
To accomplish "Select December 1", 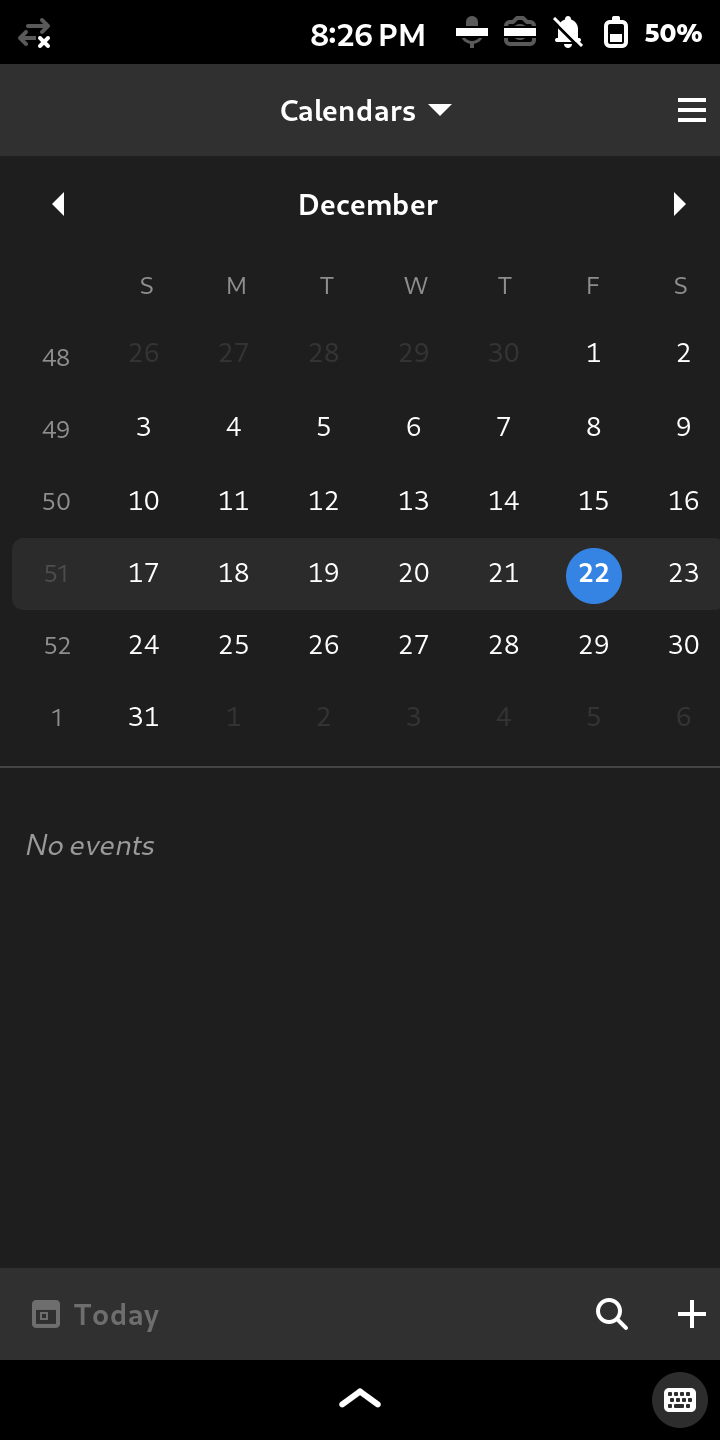I will [594, 353].
